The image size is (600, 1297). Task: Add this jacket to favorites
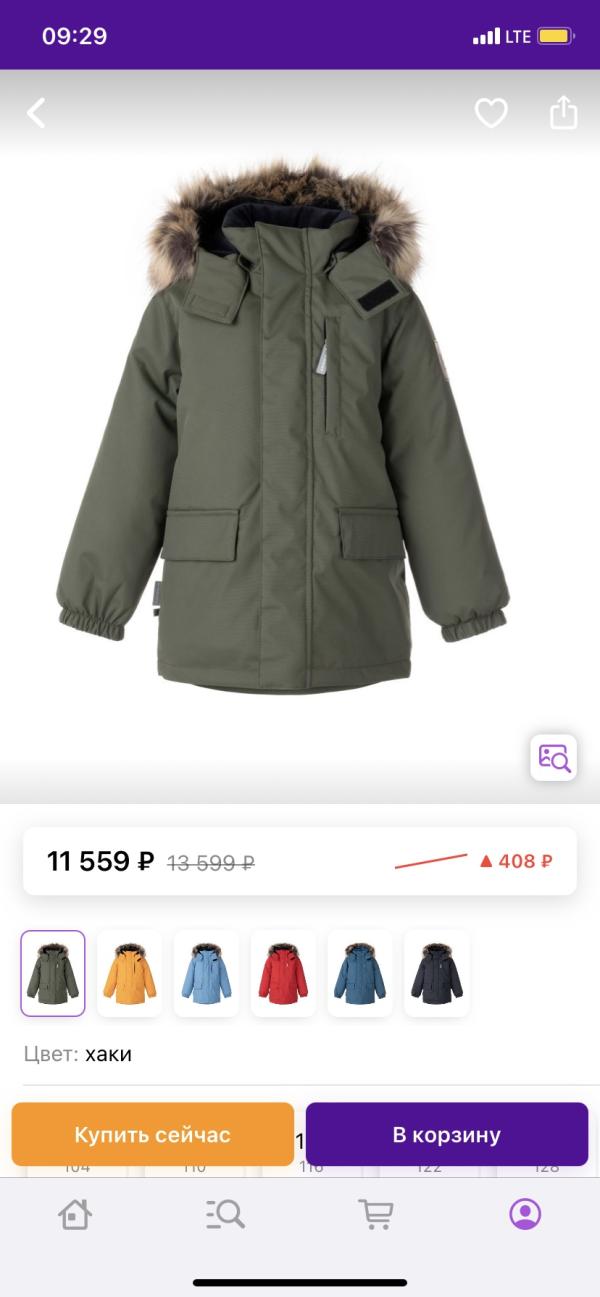[490, 113]
